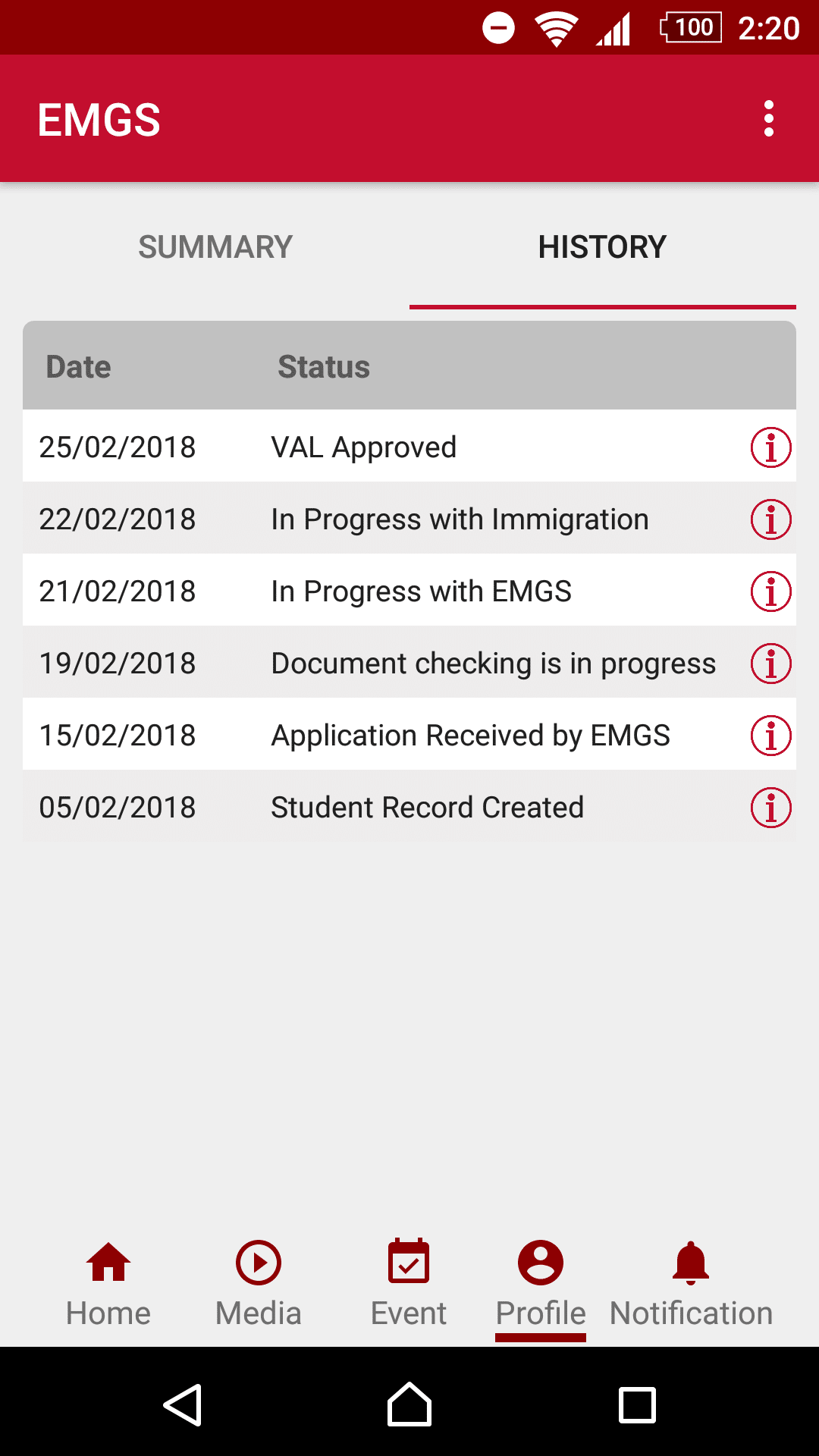Tap the system back button
The width and height of the screenshot is (819, 1456).
183,1404
